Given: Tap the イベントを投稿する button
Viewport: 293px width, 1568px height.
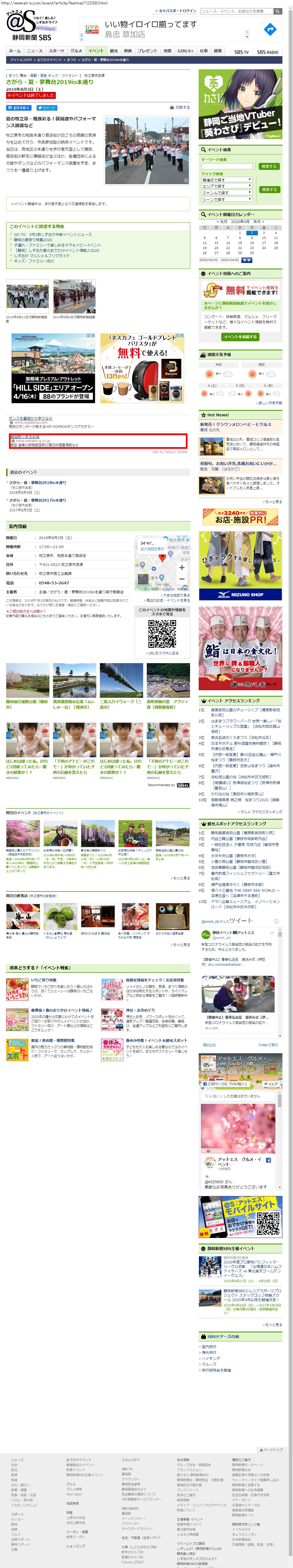Looking at the screenshot, I should coord(240,337).
